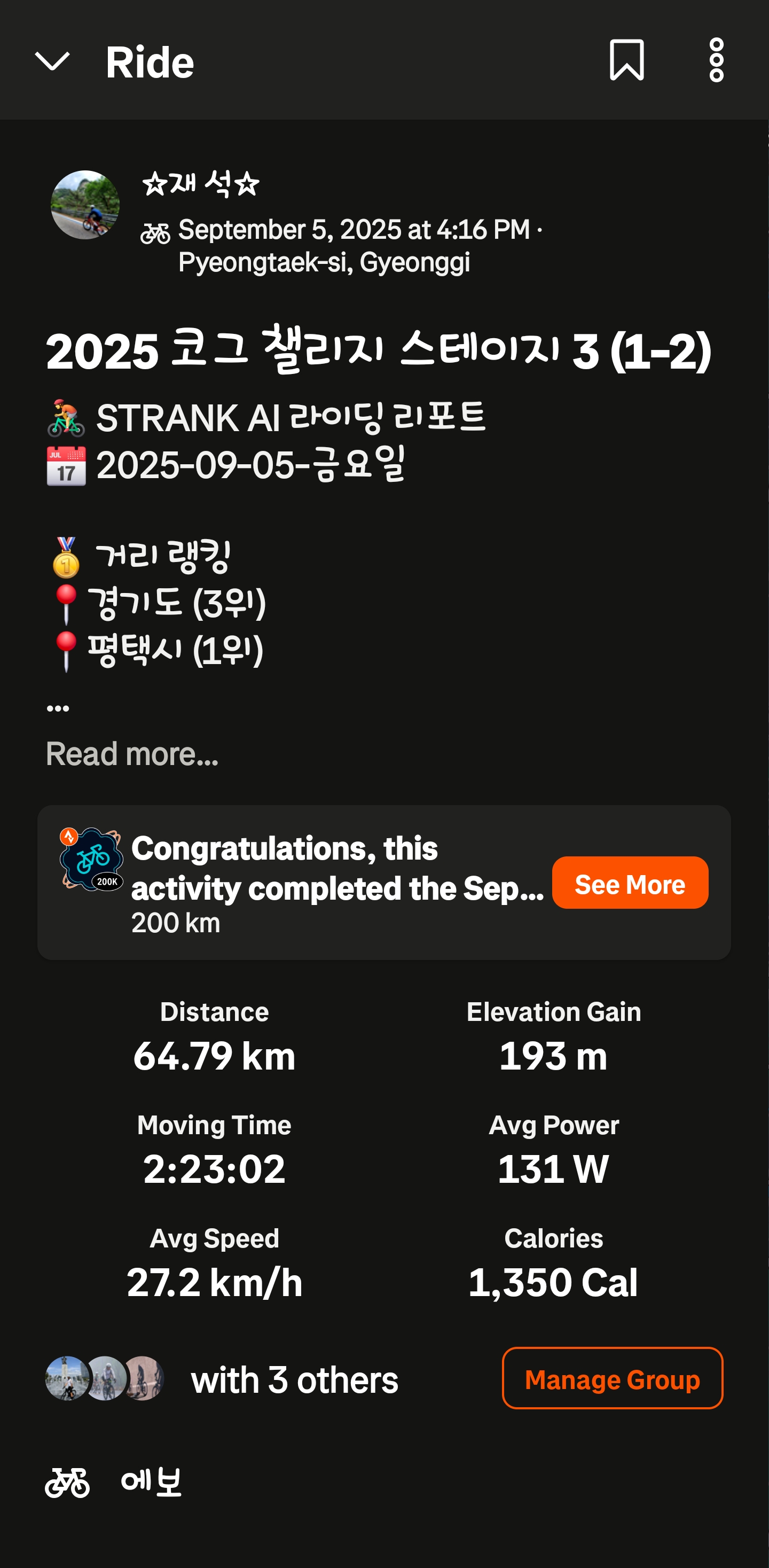The height and width of the screenshot is (1568, 769).
Task: Expand the description with Read more
Action: coord(132,754)
